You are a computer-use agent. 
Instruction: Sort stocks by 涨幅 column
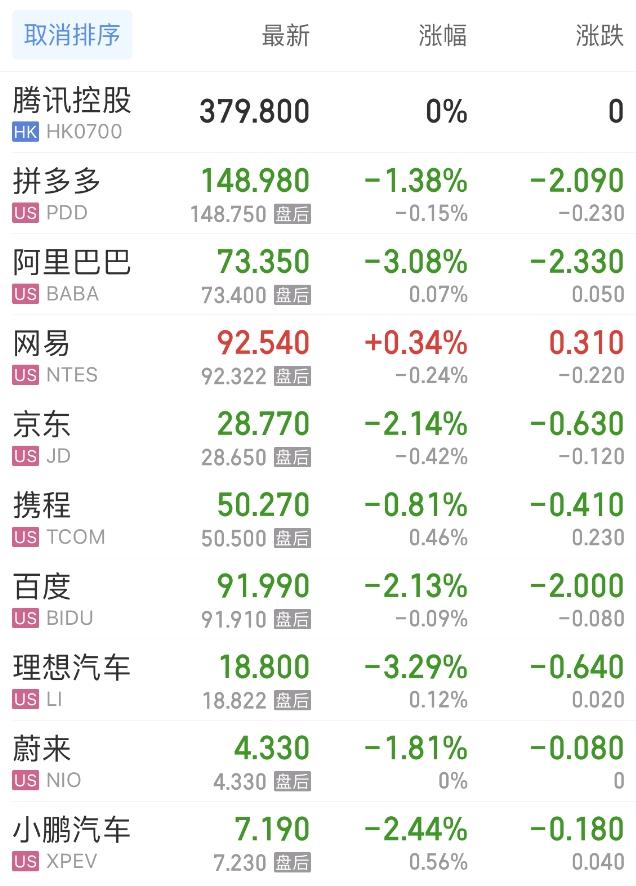(442, 36)
